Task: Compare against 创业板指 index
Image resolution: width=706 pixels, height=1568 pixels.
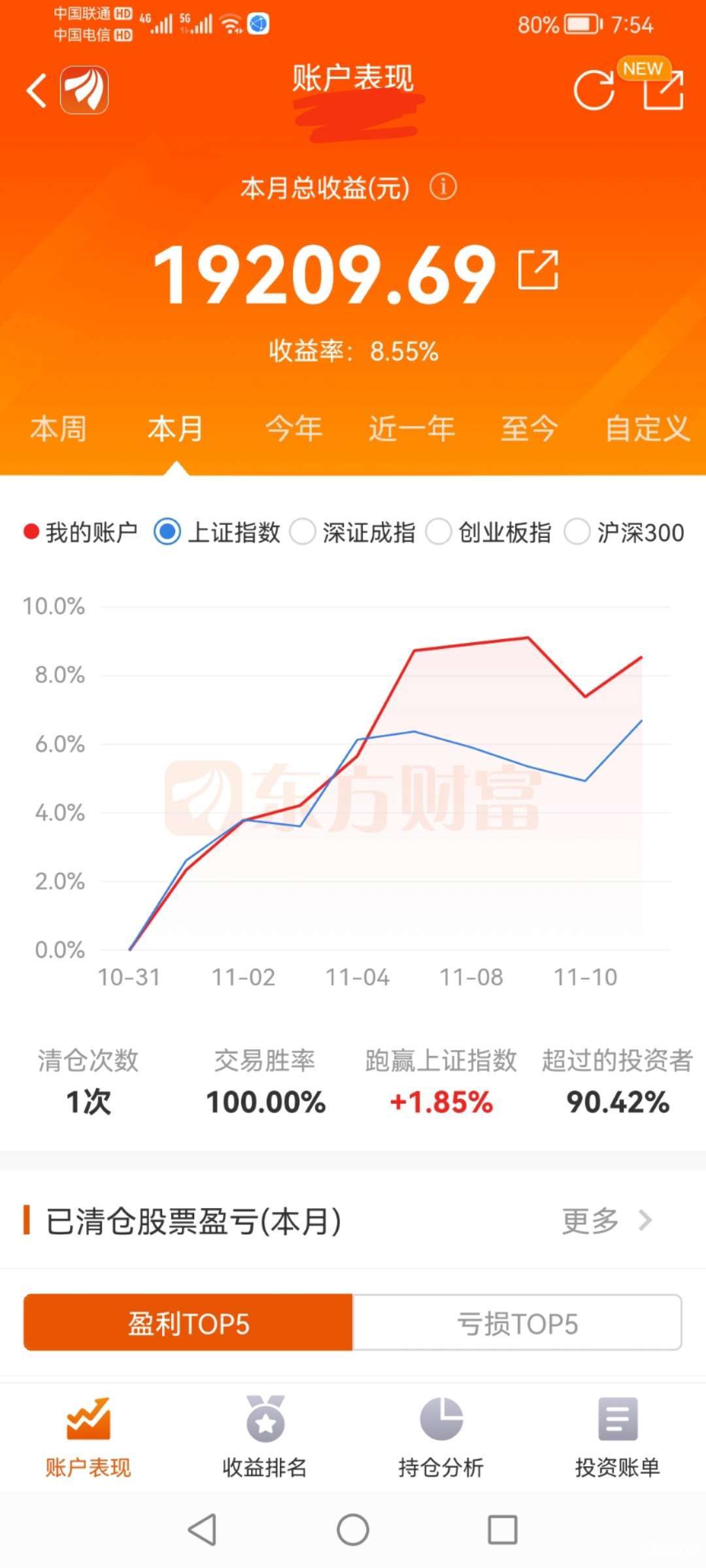Action: (489, 532)
